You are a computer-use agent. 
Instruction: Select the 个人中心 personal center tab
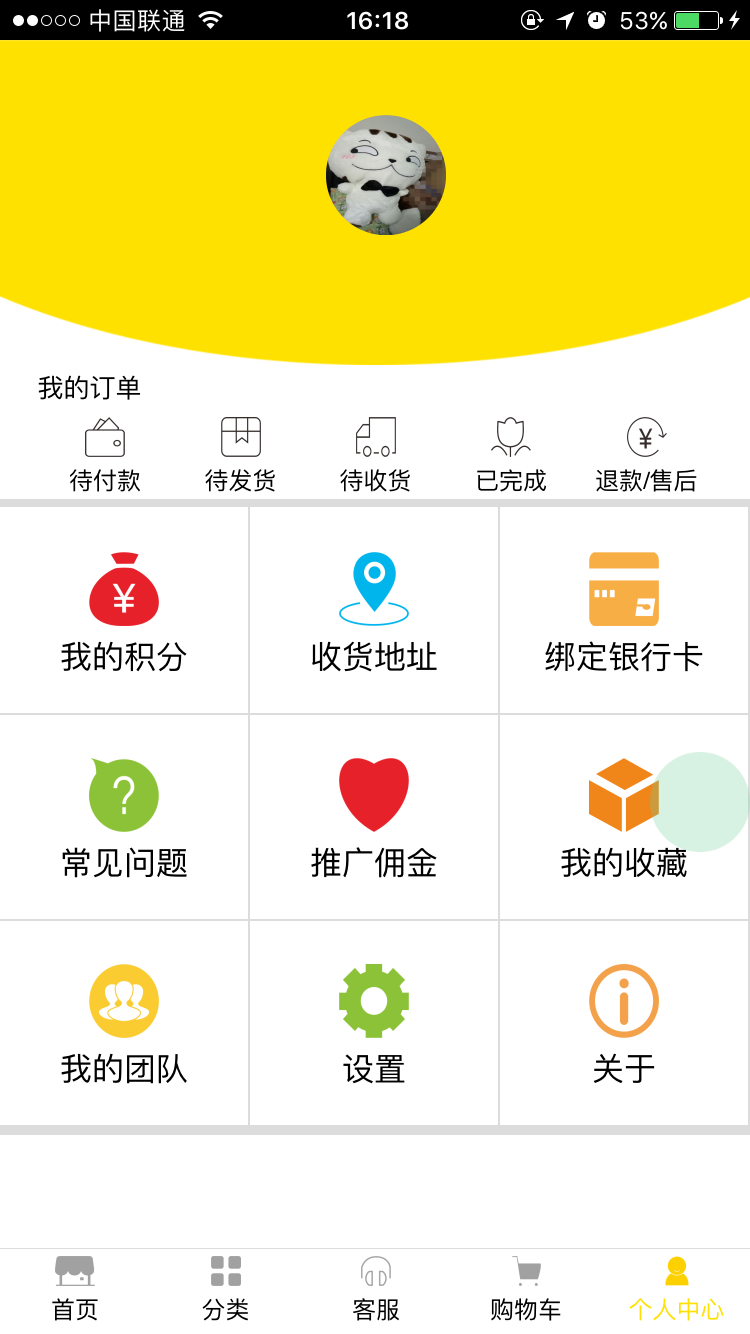tap(676, 1290)
